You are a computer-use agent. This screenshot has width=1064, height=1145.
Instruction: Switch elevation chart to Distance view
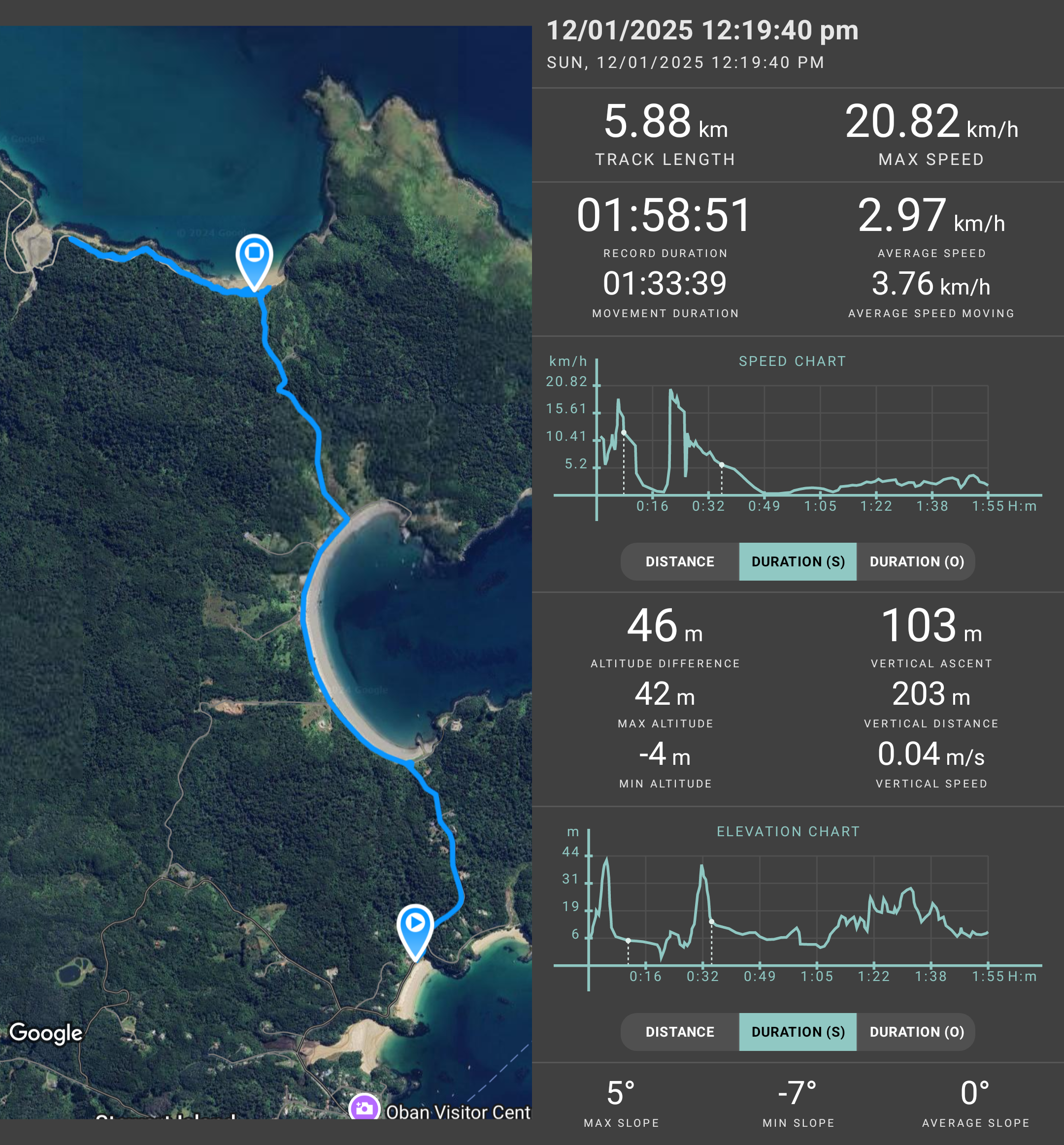click(679, 1032)
